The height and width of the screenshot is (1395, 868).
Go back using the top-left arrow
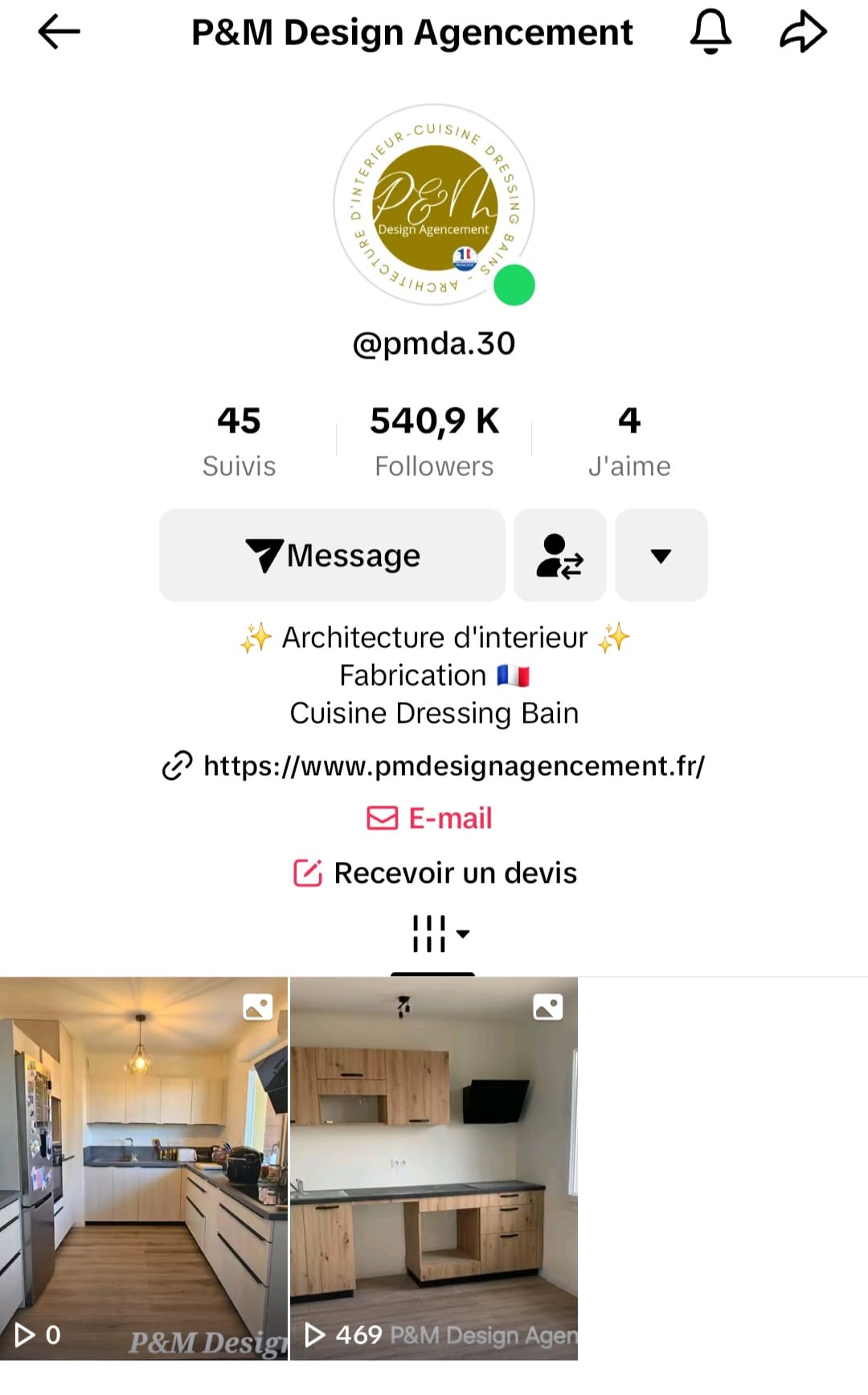point(59,32)
